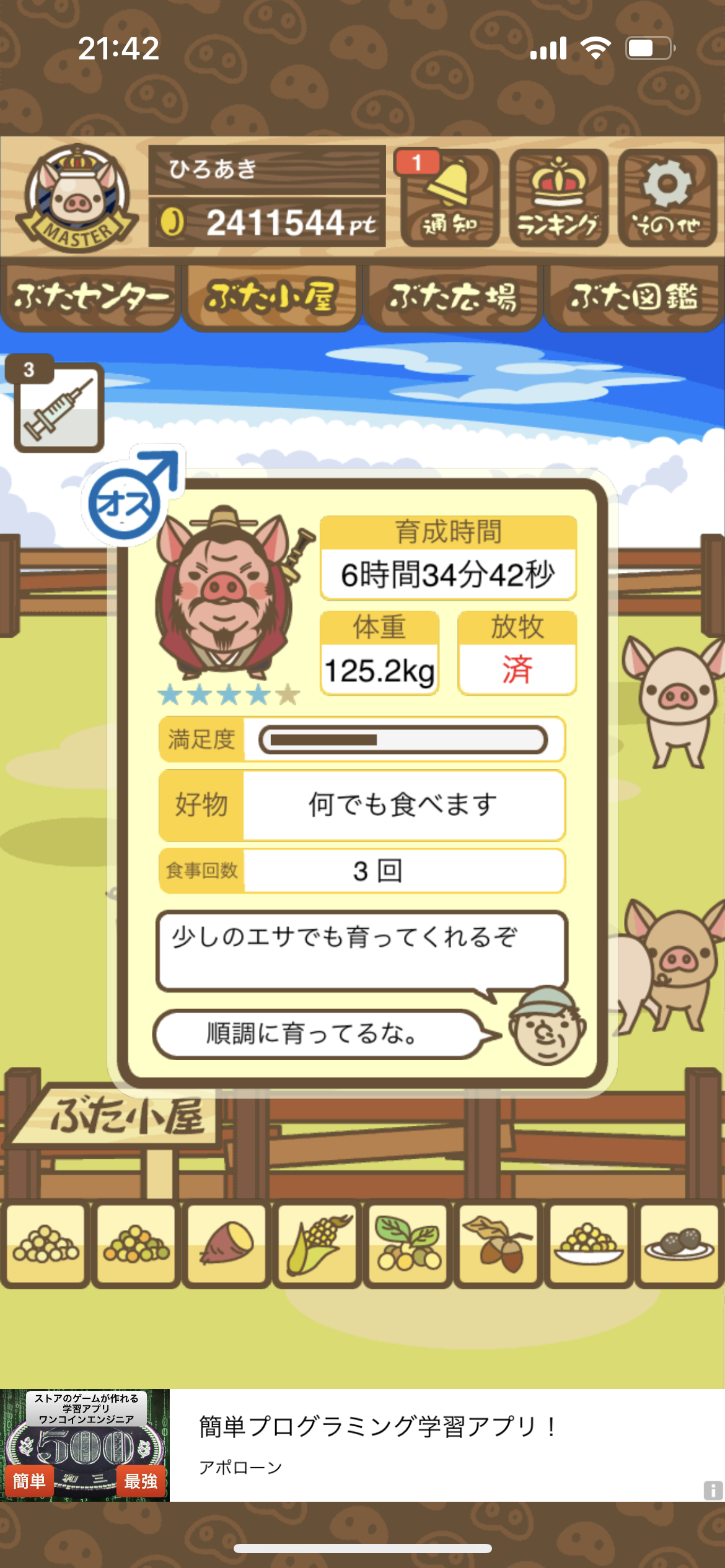Open the 通知 notifications bell
This screenshot has width=725, height=1568.
pos(450,198)
